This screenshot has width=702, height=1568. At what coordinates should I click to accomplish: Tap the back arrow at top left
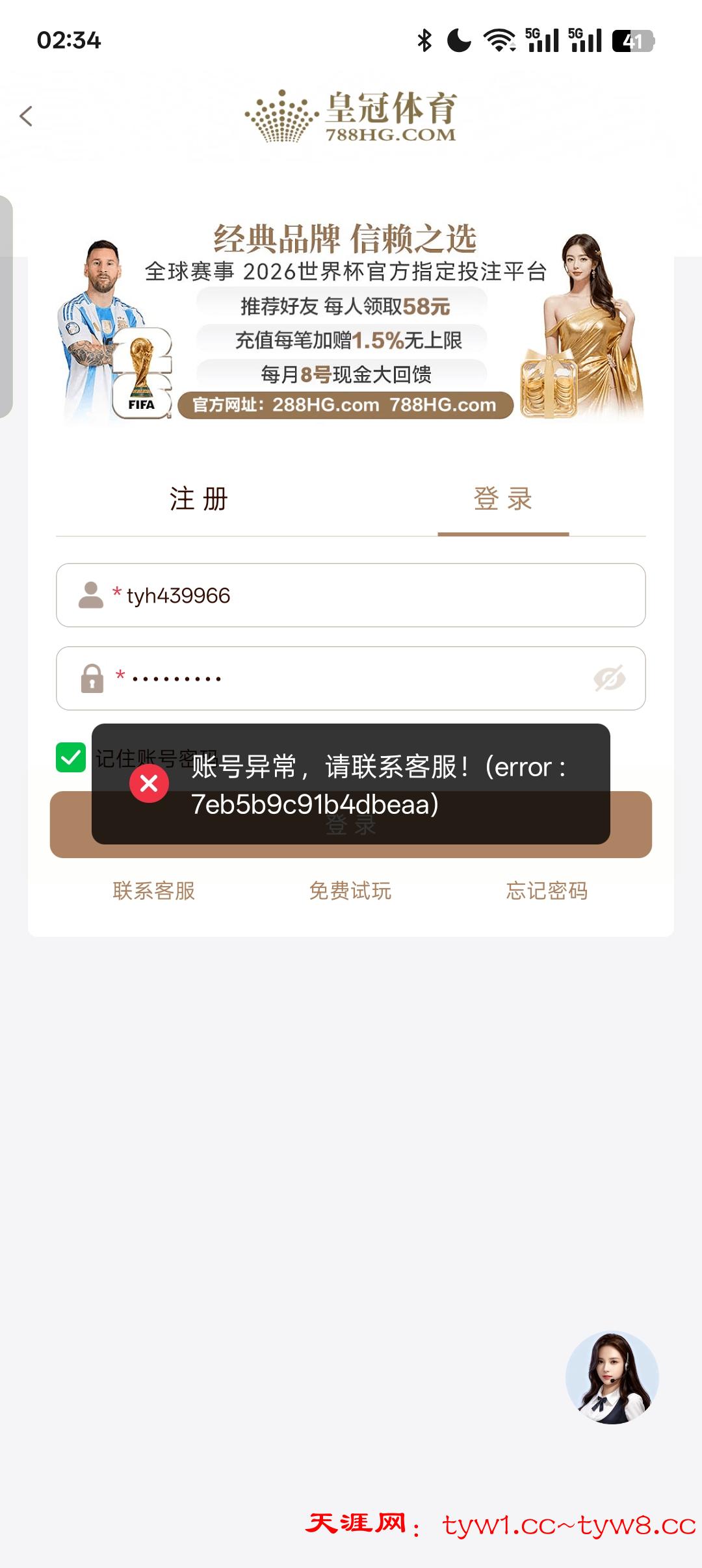coord(26,117)
